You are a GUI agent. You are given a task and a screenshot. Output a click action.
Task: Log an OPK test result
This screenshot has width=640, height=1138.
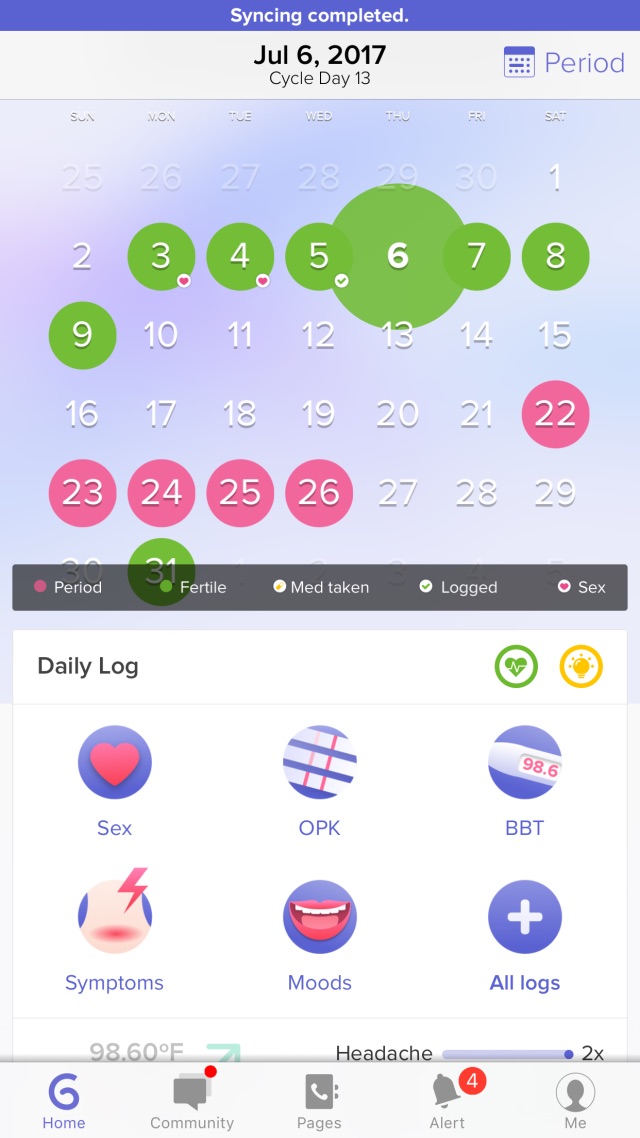pyautogui.click(x=319, y=781)
